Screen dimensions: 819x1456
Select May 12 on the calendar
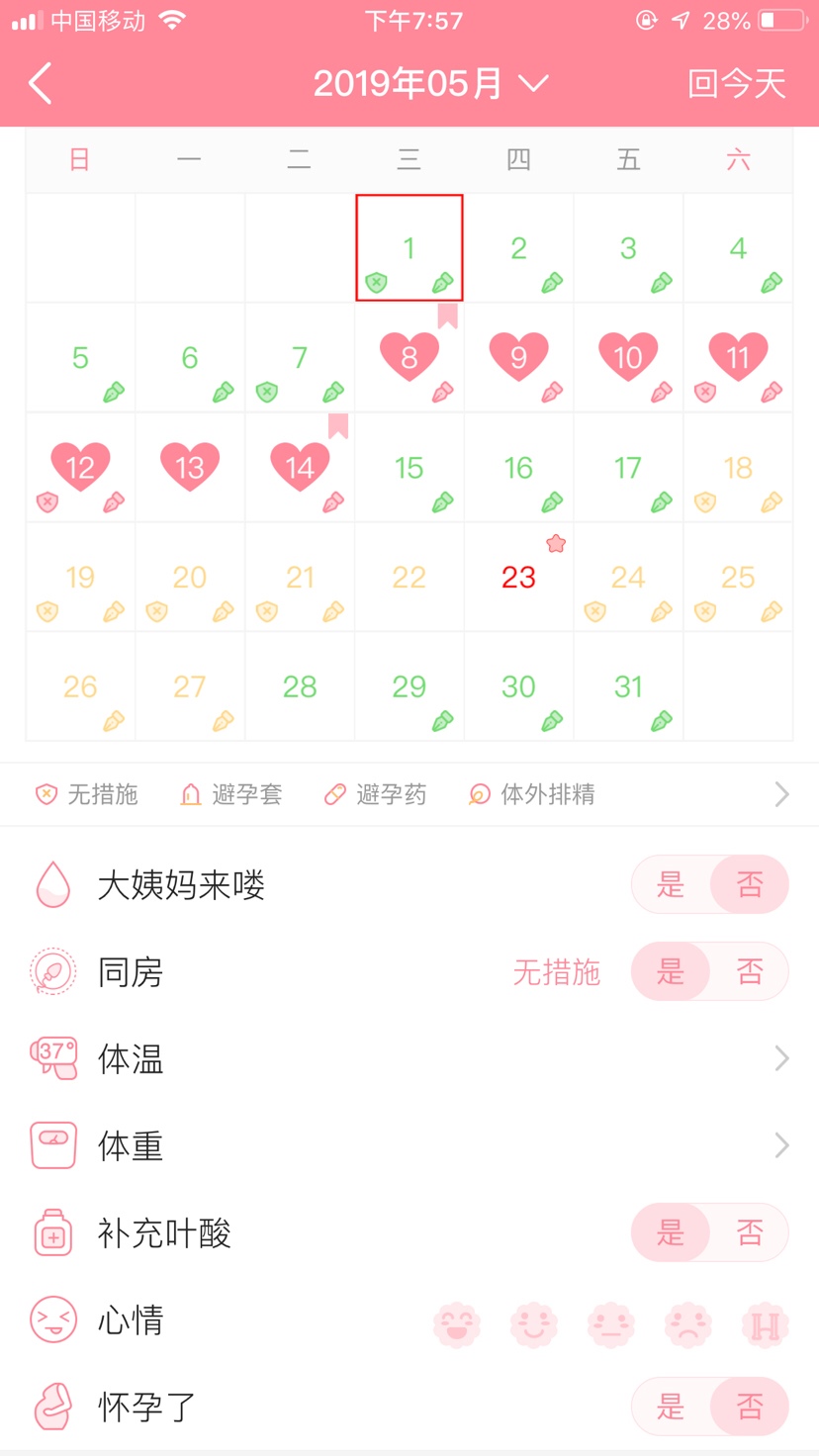click(x=80, y=468)
